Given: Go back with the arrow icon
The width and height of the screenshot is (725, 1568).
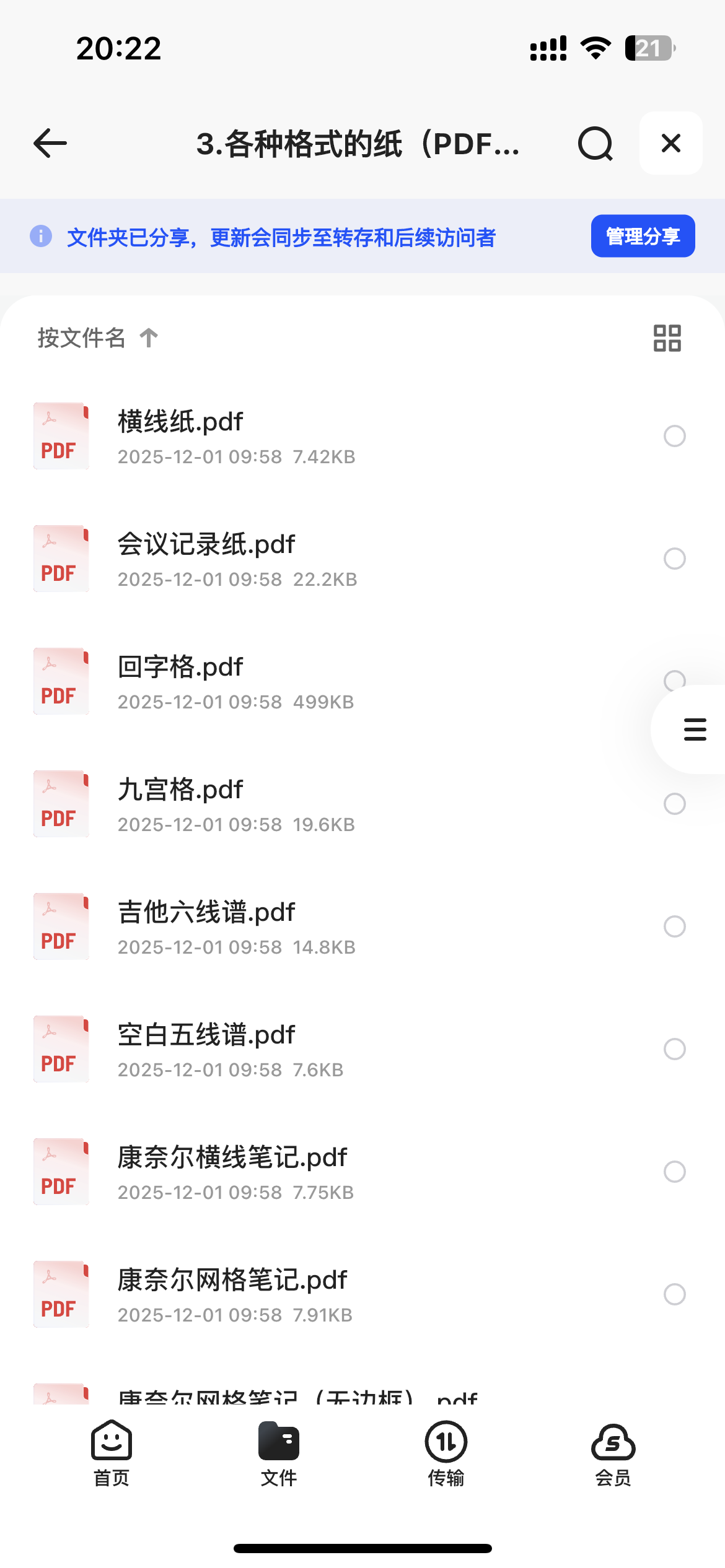Looking at the screenshot, I should click(x=50, y=144).
